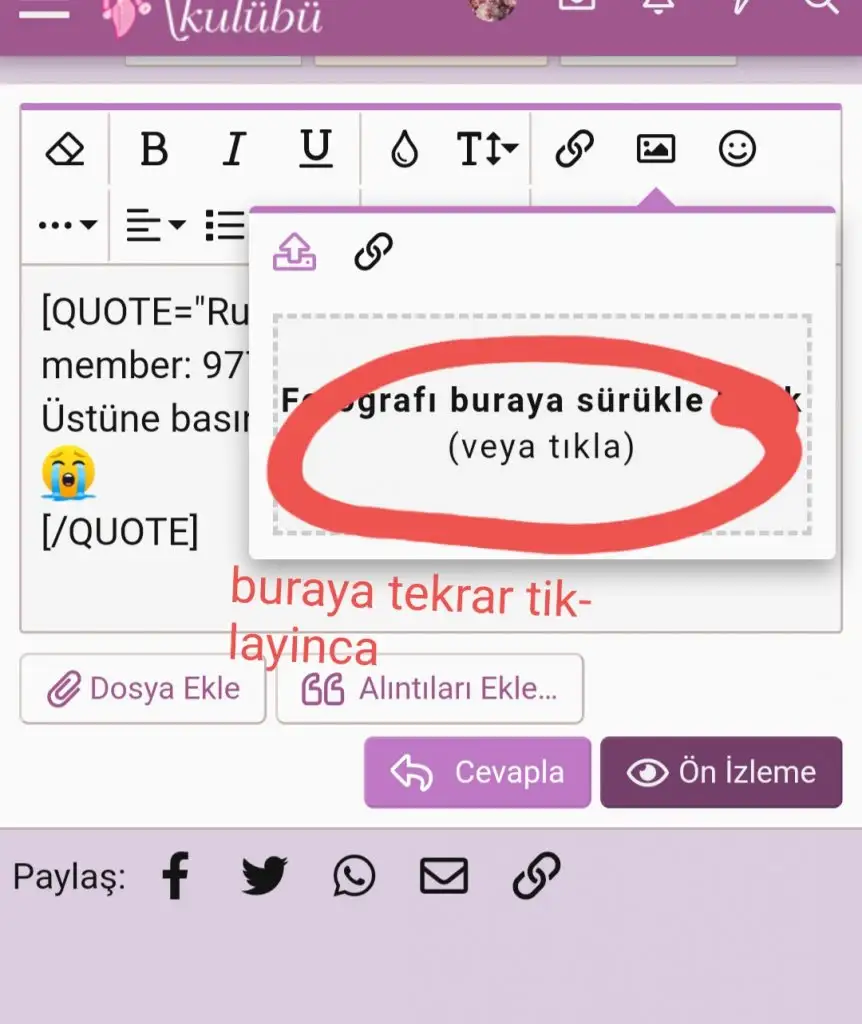This screenshot has width=862, height=1024.
Task: Tap Dosya Ekle to attach a file
Action: pyautogui.click(x=143, y=689)
